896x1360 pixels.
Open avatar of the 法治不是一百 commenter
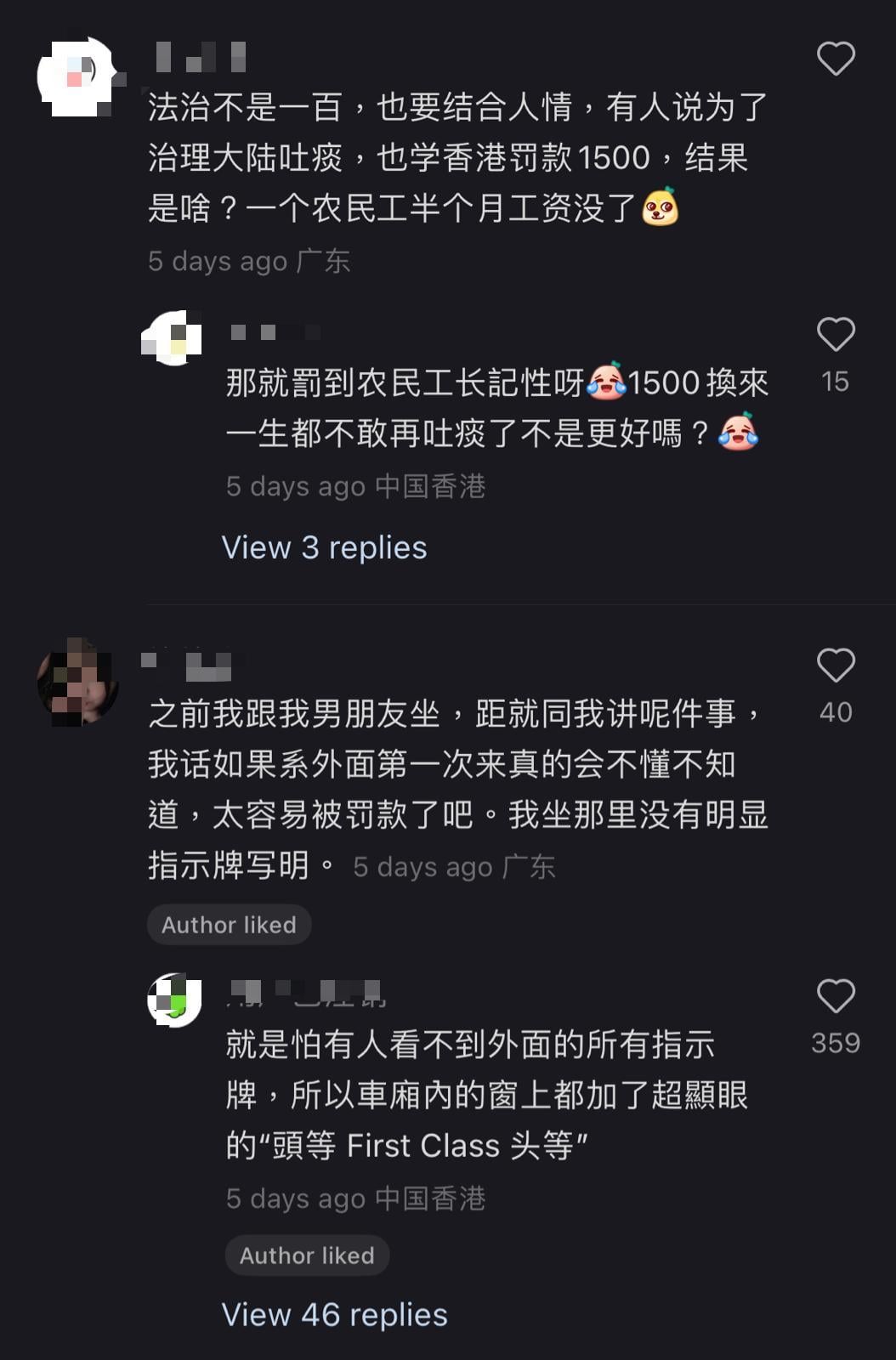tap(77, 76)
